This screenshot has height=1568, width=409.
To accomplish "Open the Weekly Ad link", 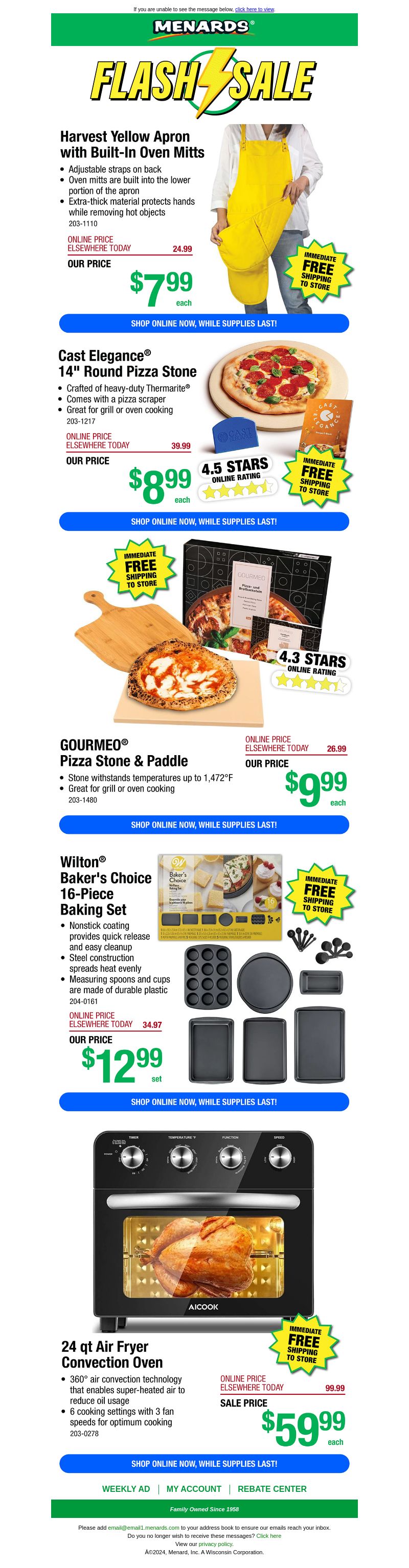I will point(126,1489).
